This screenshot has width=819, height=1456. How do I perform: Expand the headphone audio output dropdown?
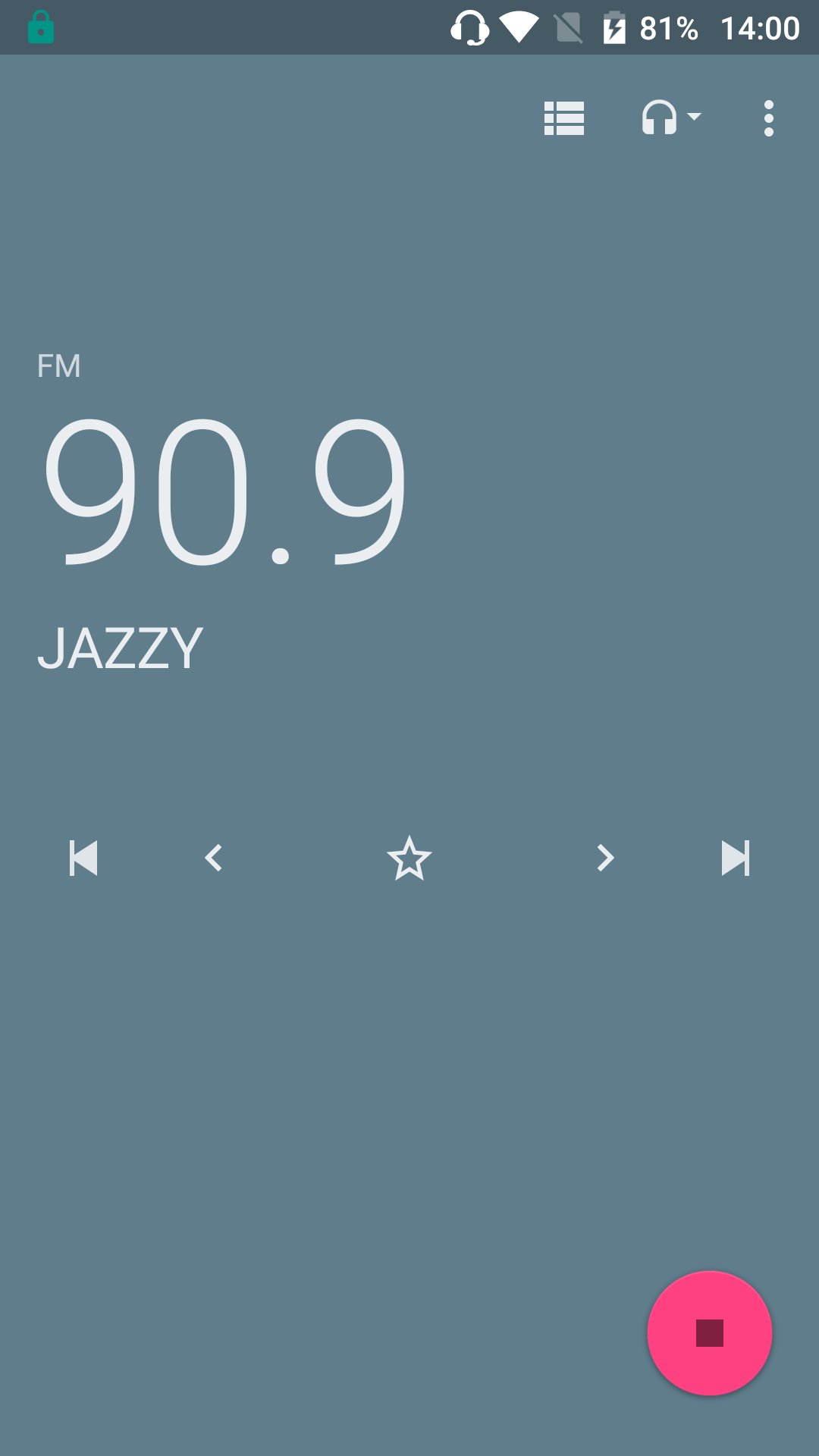click(x=671, y=118)
